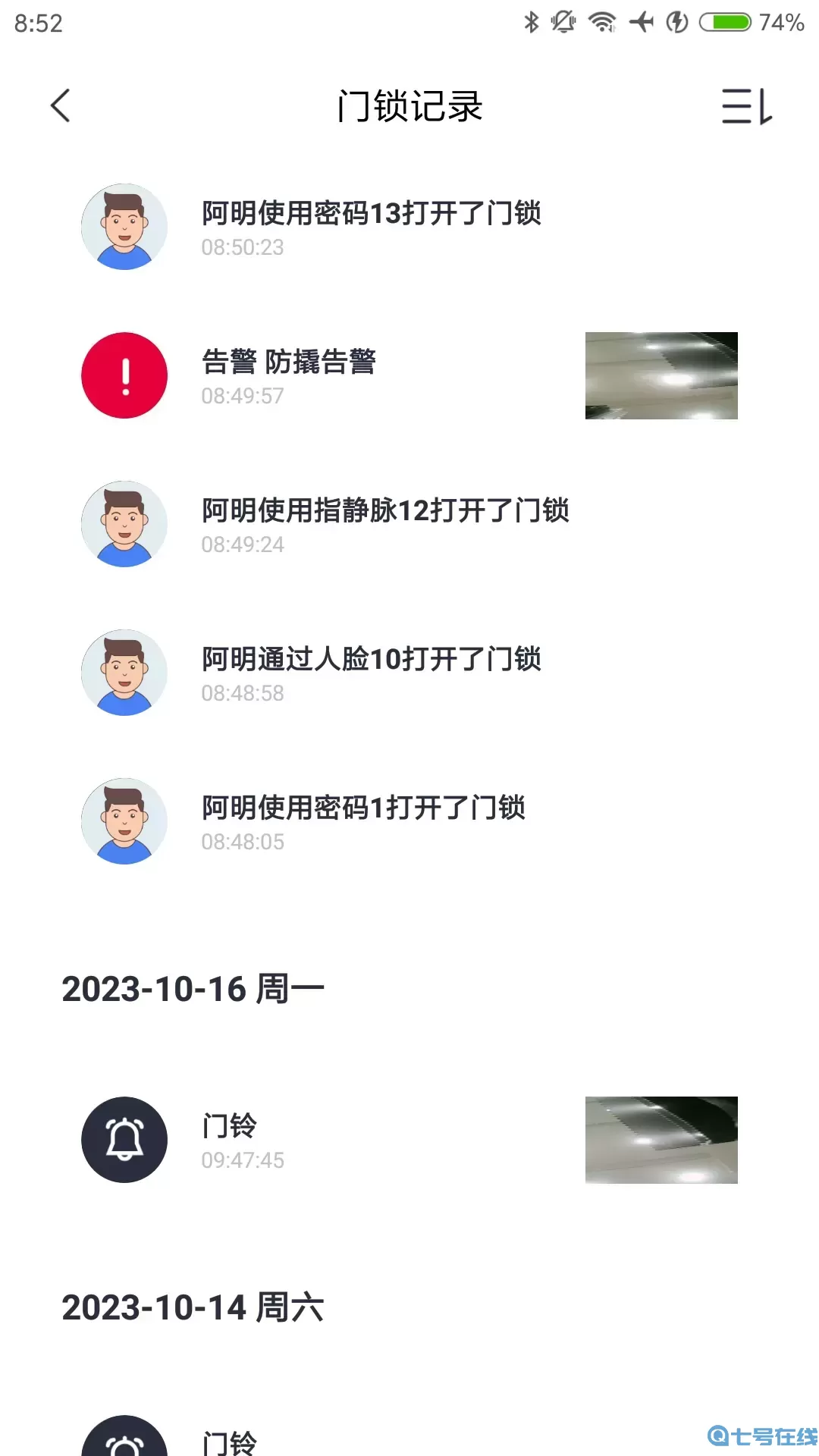Click the 2023-10-16 周一 date header

coord(193,987)
